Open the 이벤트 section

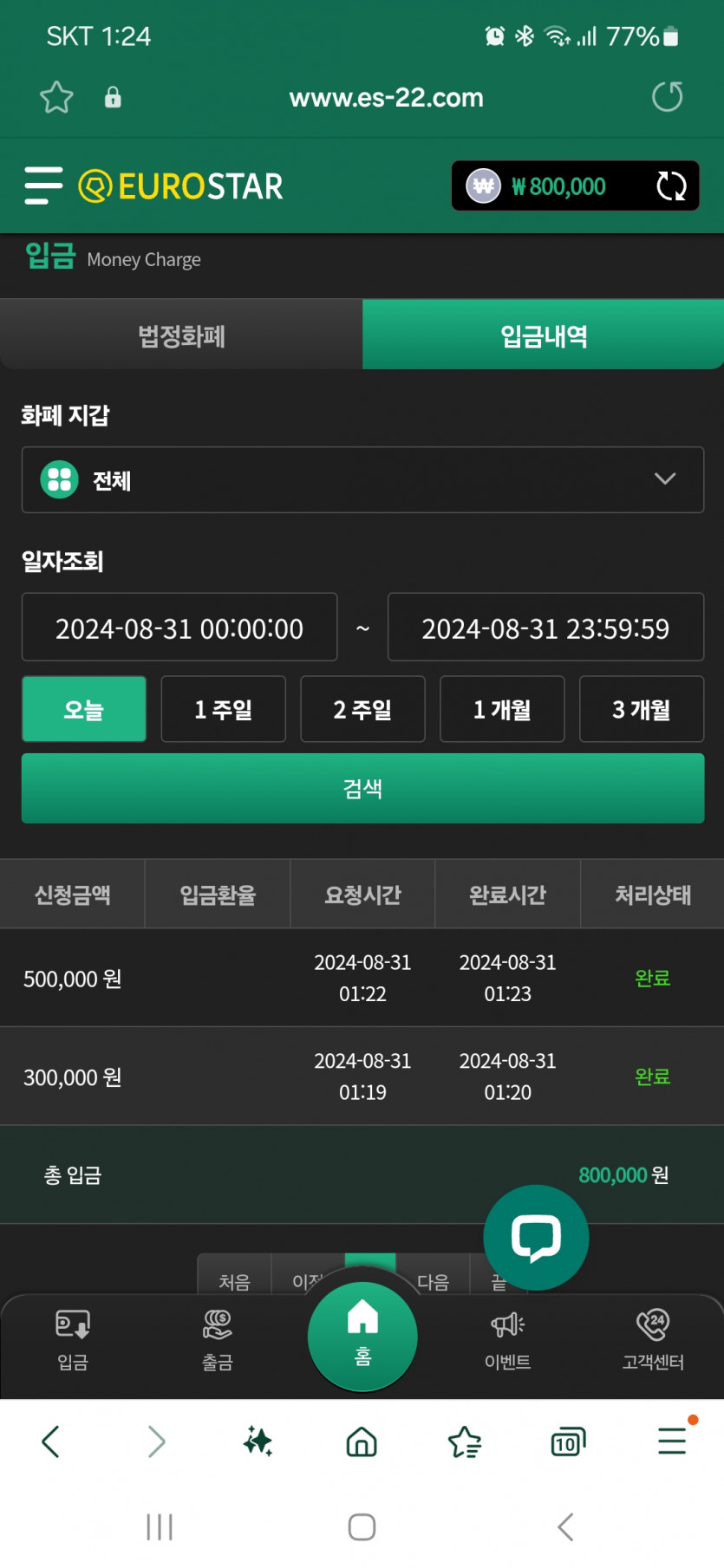click(x=507, y=1340)
